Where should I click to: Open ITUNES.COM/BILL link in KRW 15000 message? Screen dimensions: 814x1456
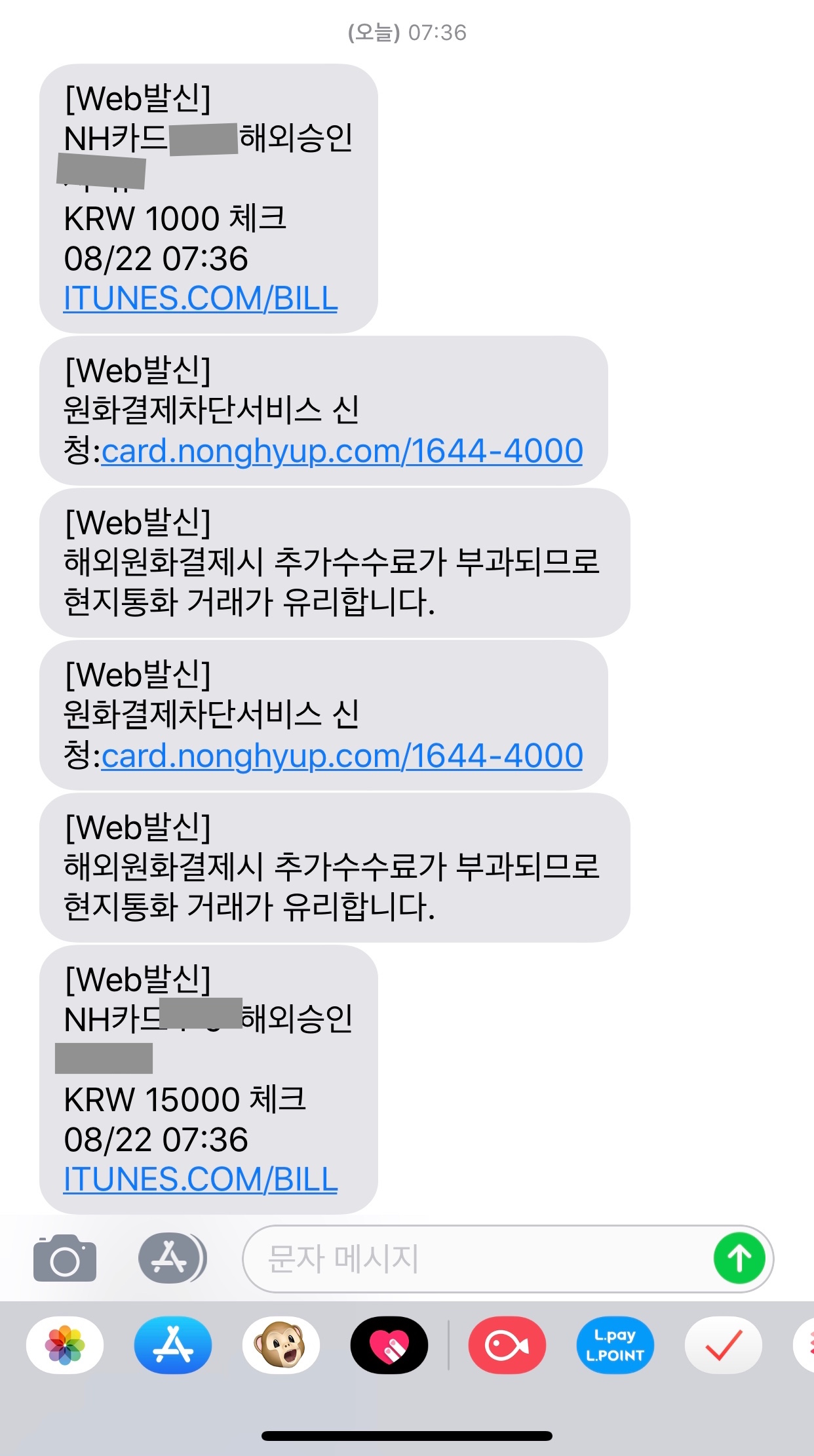point(200,1179)
